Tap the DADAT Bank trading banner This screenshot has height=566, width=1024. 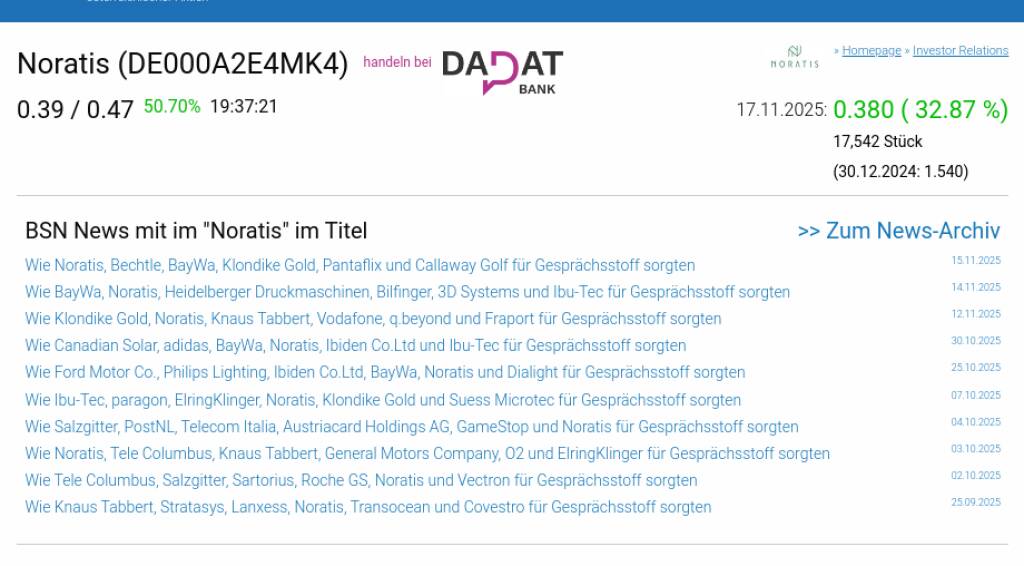(502, 72)
